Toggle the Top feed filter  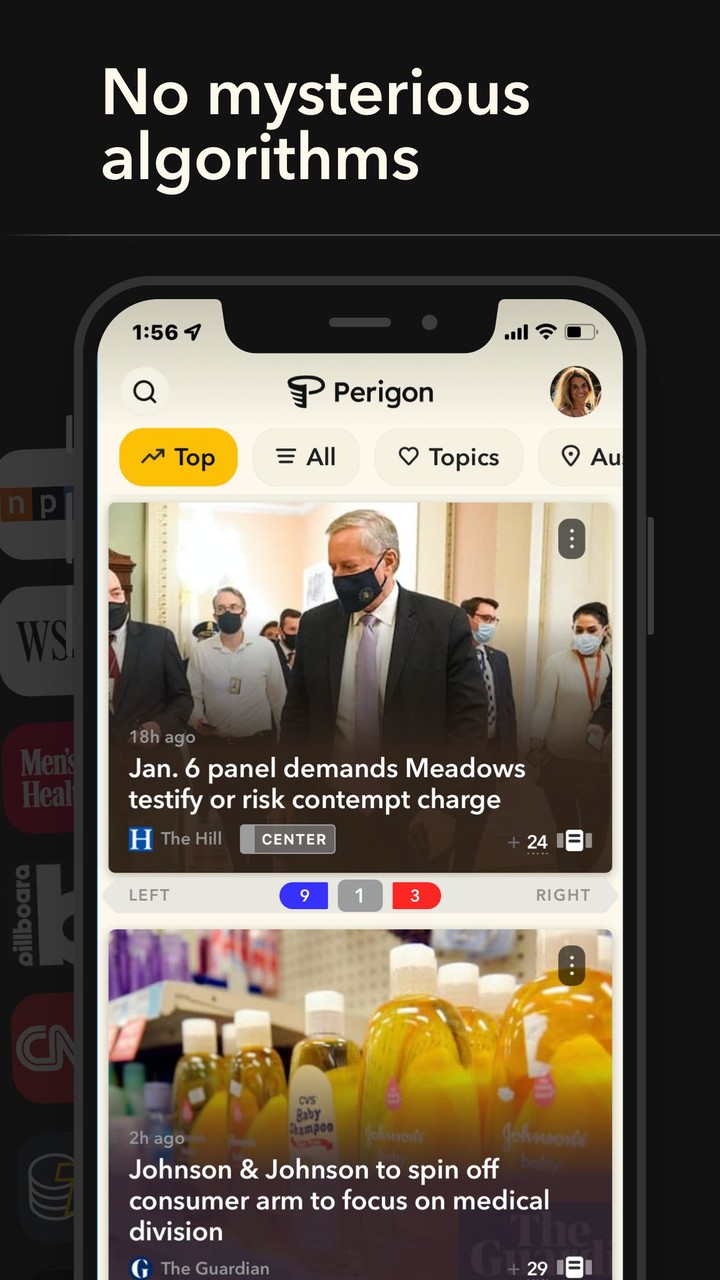pyautogui.click(x=178, y=457)
